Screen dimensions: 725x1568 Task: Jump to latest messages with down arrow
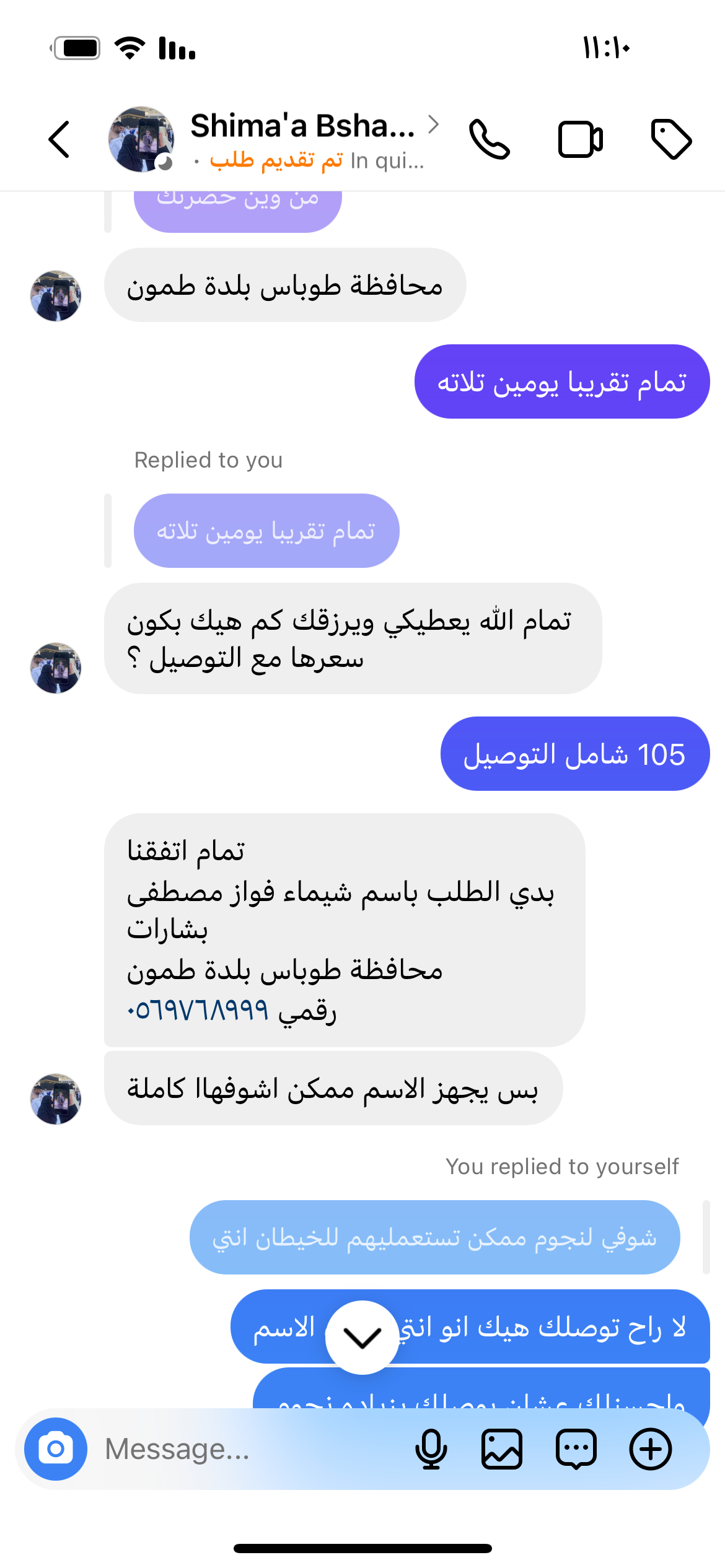362,1338
